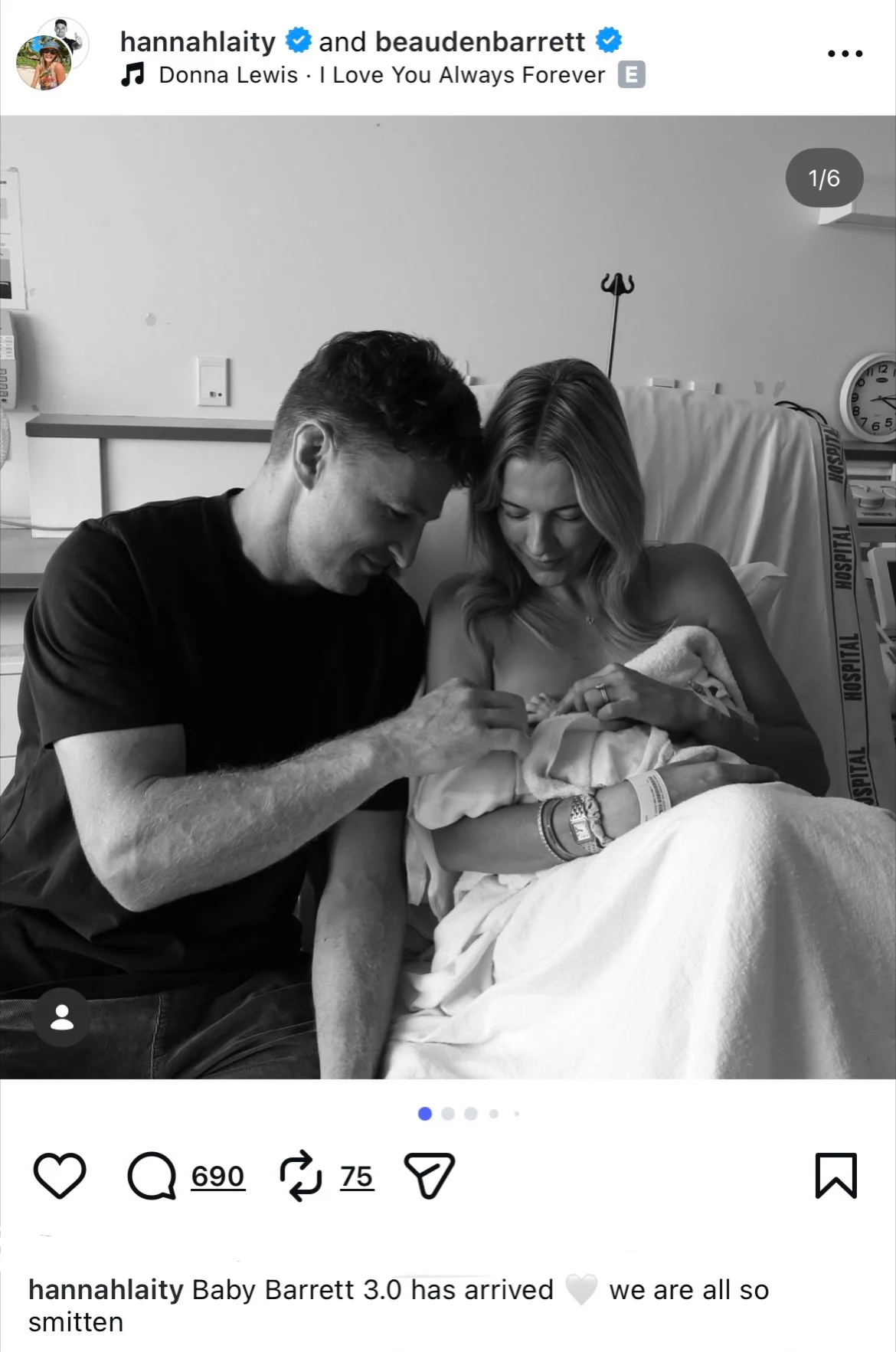Share the post via the send icon
This screenshot has width=896, height=1352.
429,1175
